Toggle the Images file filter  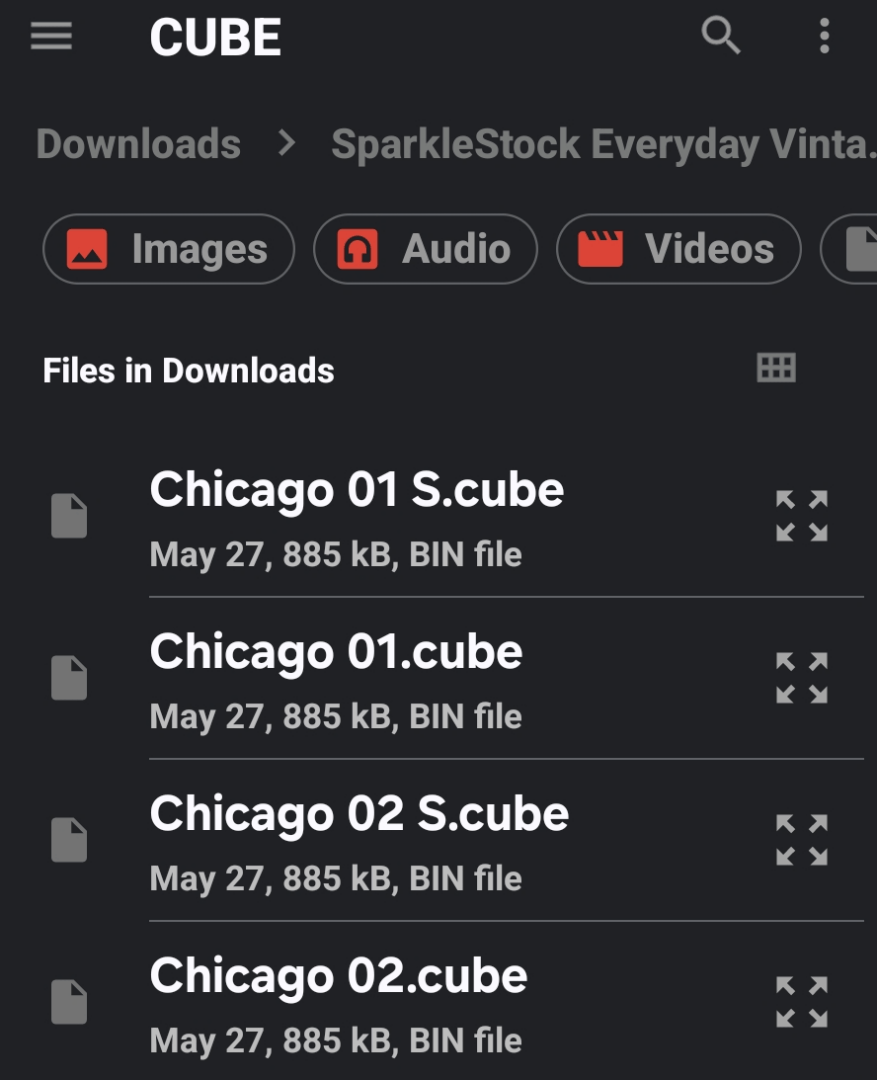pyautogui.click(x=168, y=249)
